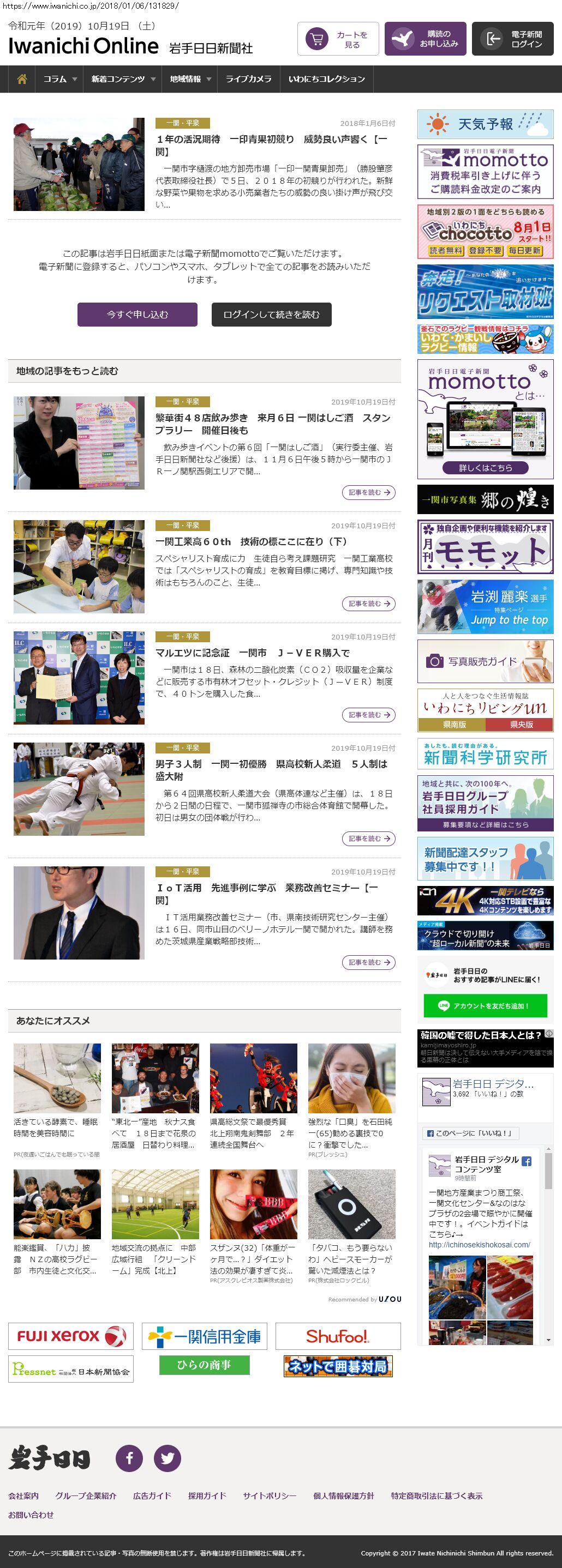Expand the 地域情報 menu
The height and width of the screenshot is (1568, 562).
[x=190, y=79]
